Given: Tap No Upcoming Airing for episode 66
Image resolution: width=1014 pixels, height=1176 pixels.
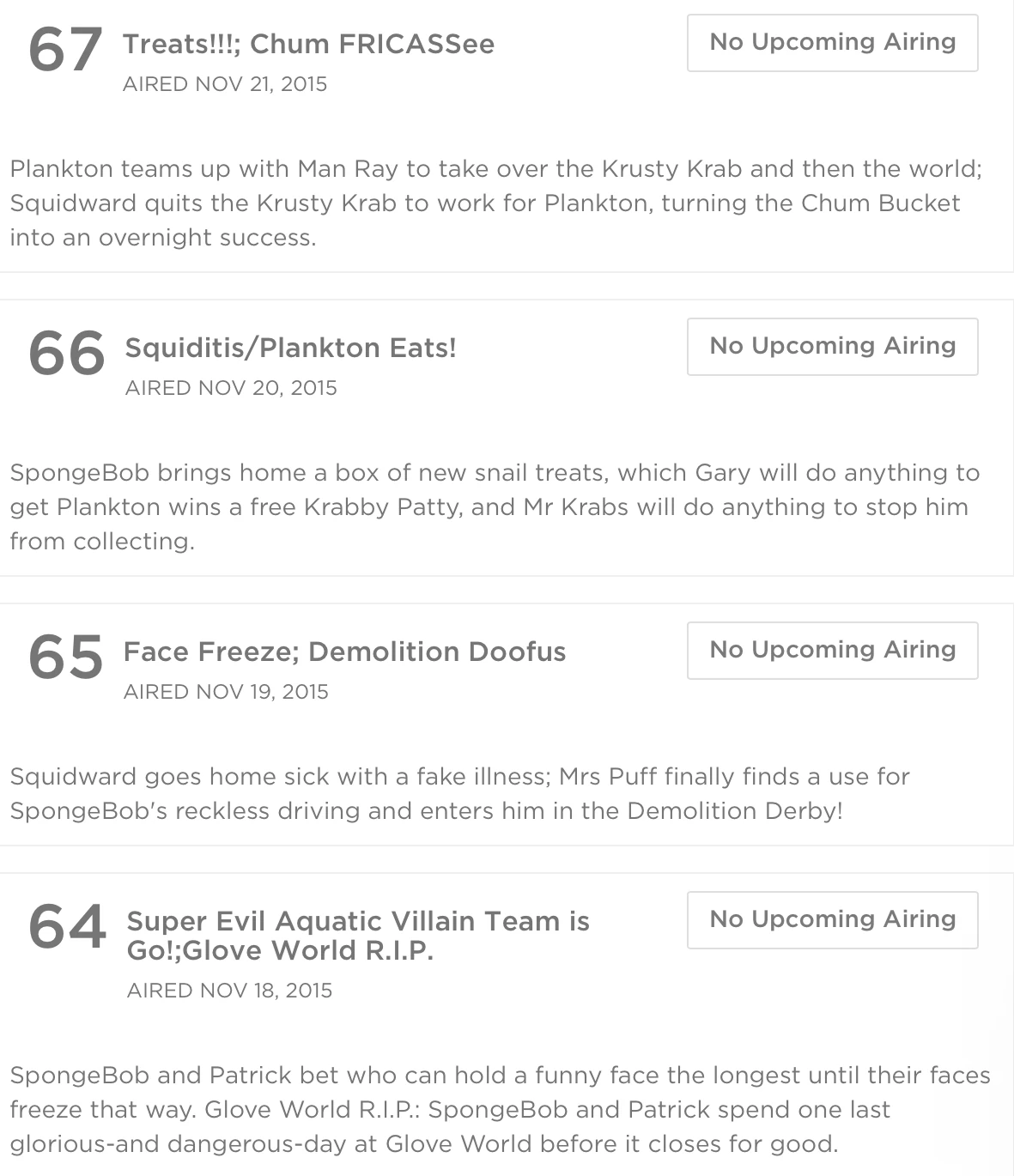Looking at the screenshot, I should (832, 347).
